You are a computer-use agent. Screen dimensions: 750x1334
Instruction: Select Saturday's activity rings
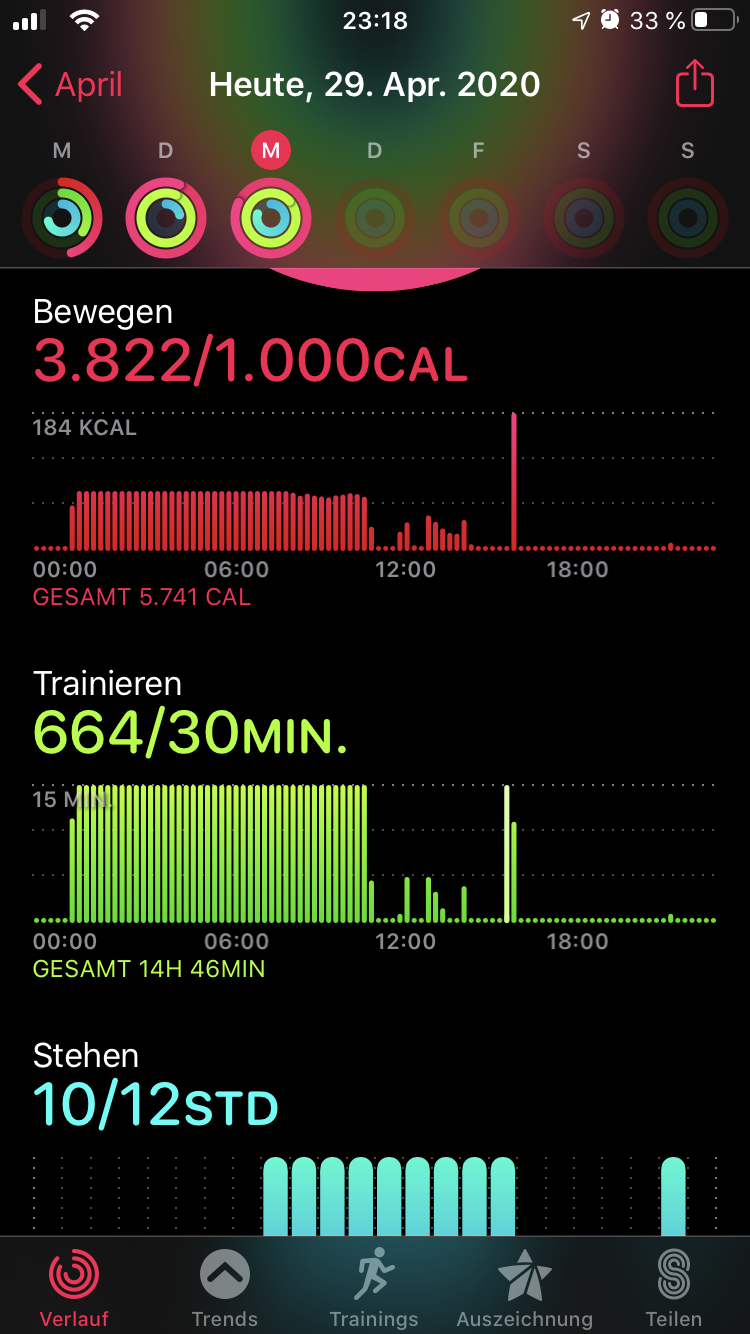[x=583, y=217]
